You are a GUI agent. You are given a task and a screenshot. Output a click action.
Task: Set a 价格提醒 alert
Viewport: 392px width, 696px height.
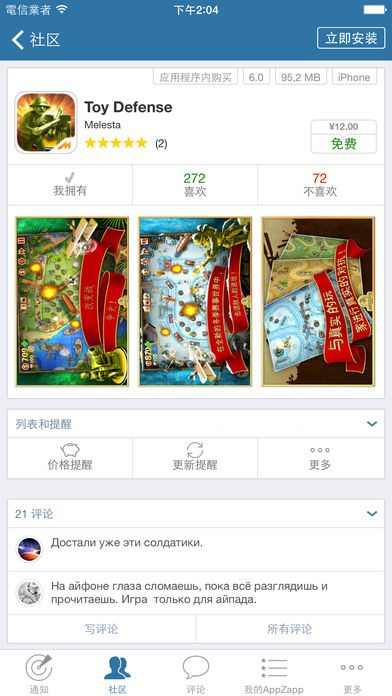[x=70, y=458]
